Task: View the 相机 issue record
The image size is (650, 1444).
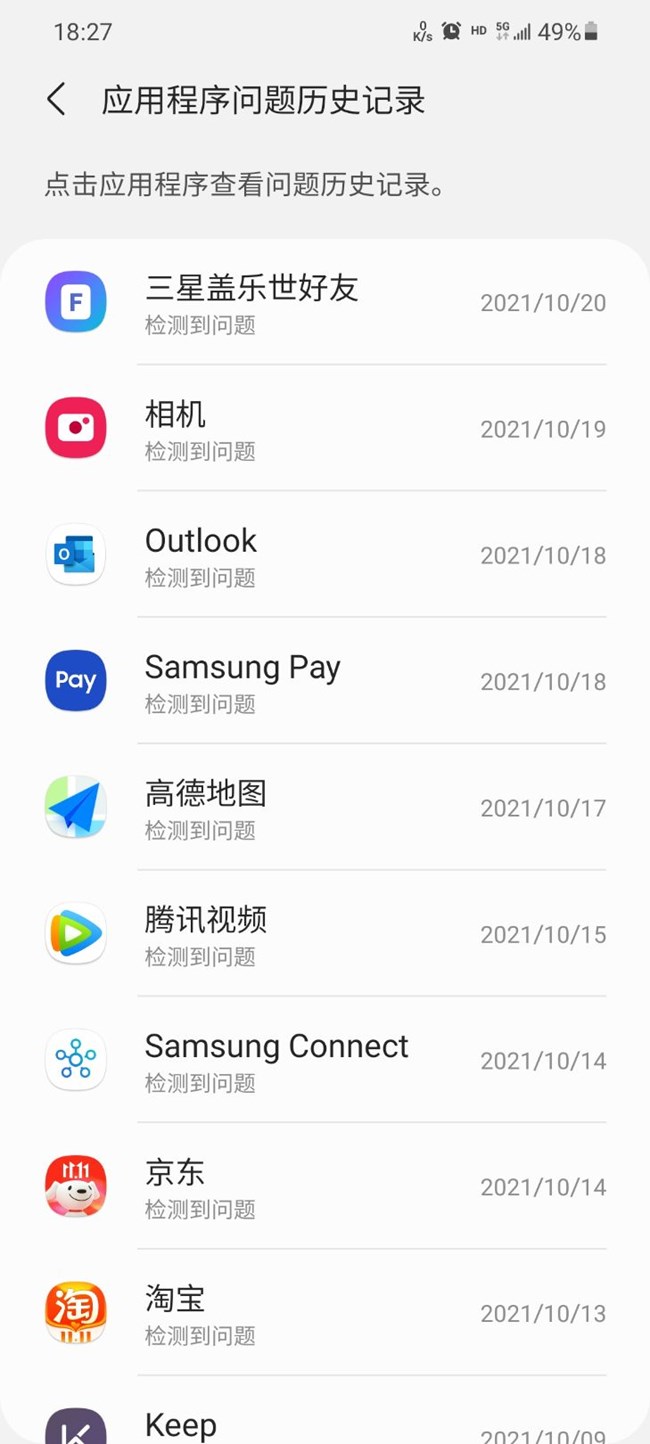Action: 325,428
